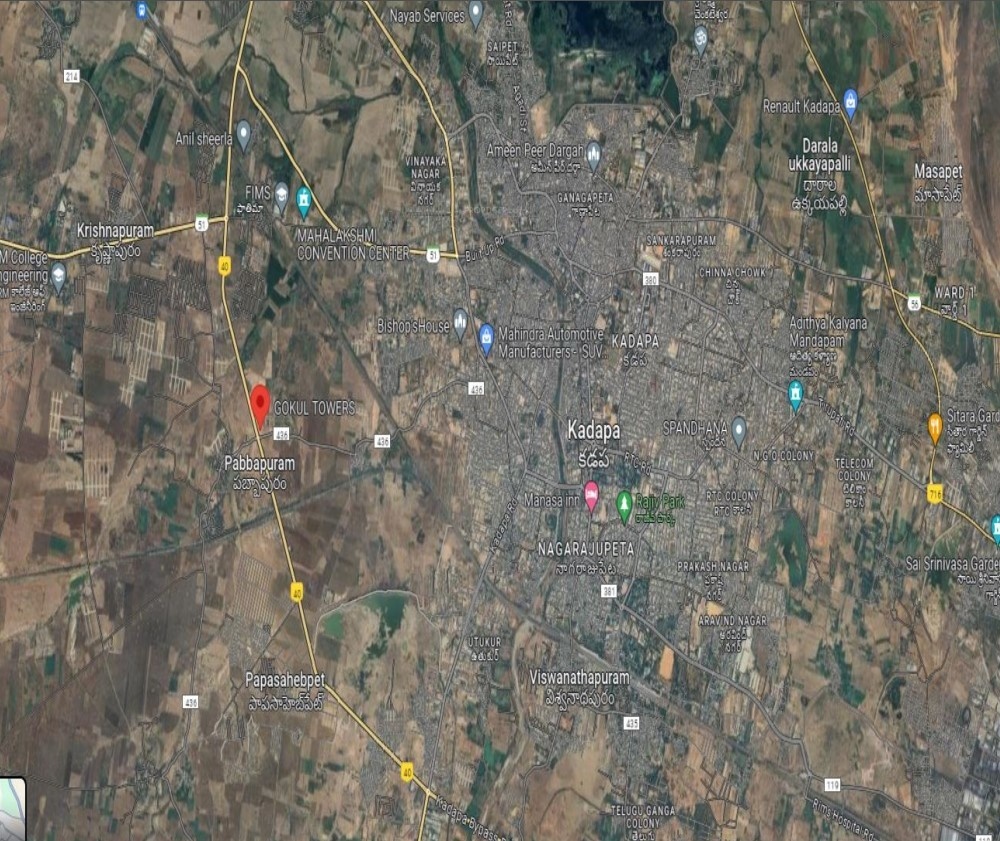Tap the Renault Kadapa marker
The width and height of the screenshot is (1000, 841).
[850, 101]
